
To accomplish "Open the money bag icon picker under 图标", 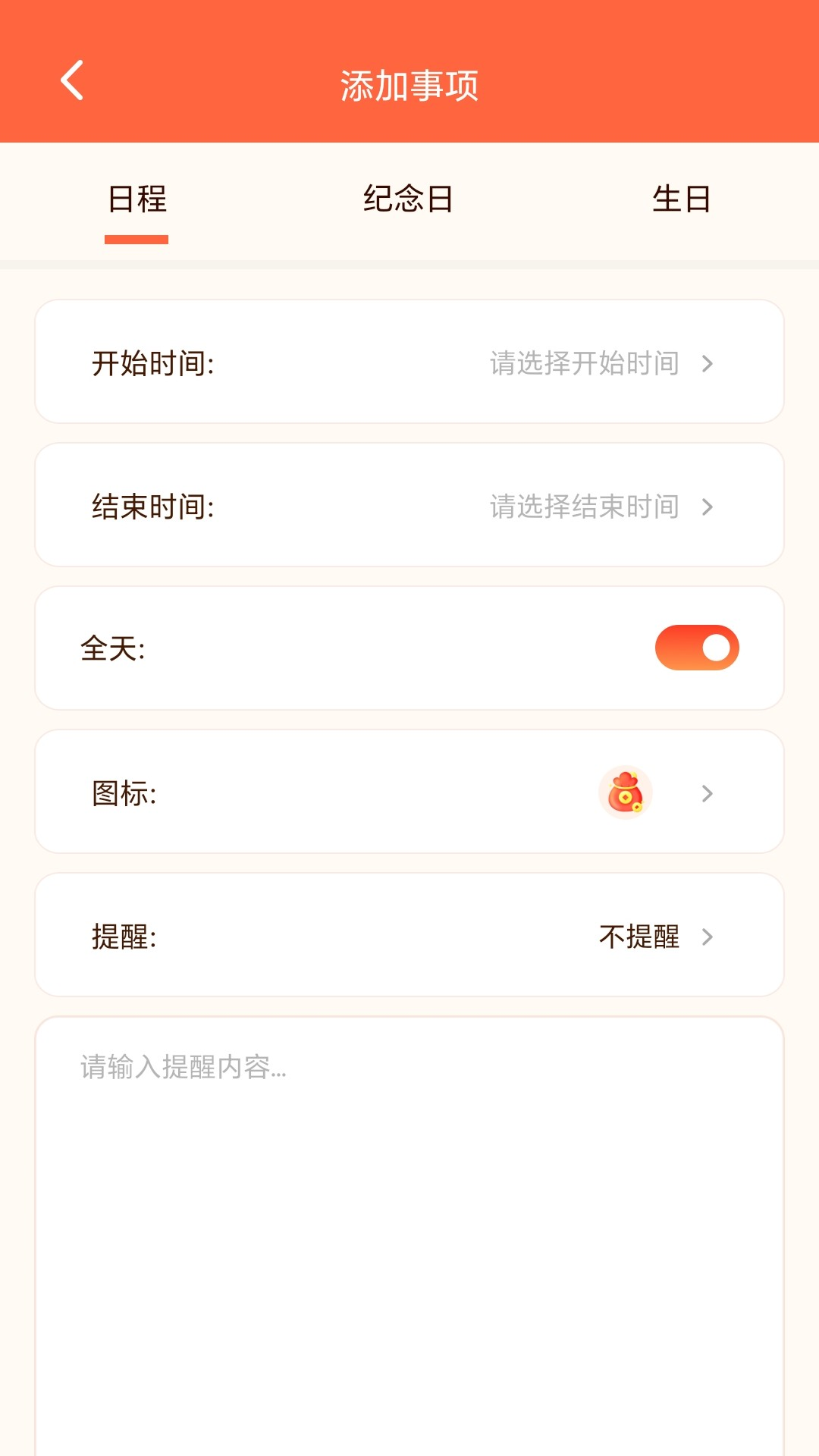I will coord(626,793).
